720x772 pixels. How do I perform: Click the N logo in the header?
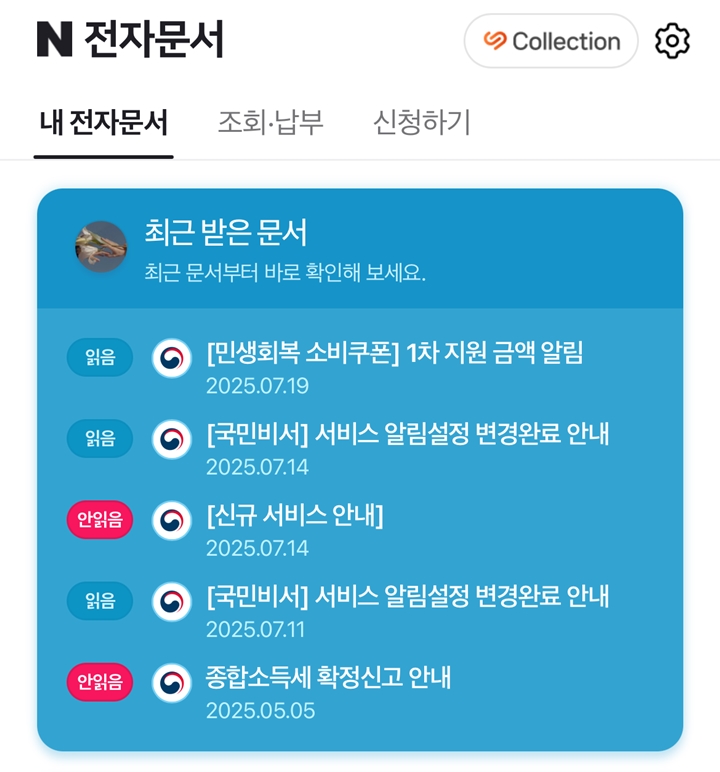54,40
